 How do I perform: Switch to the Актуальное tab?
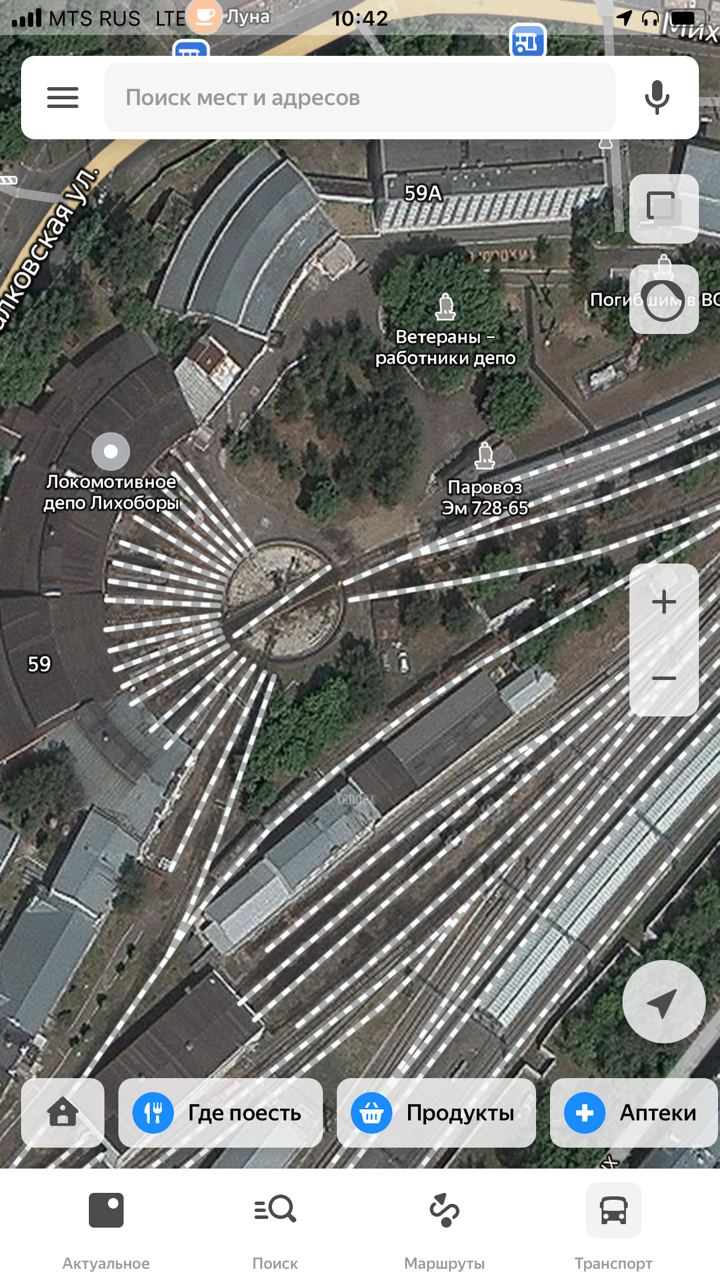click(x=106, y=1228)
